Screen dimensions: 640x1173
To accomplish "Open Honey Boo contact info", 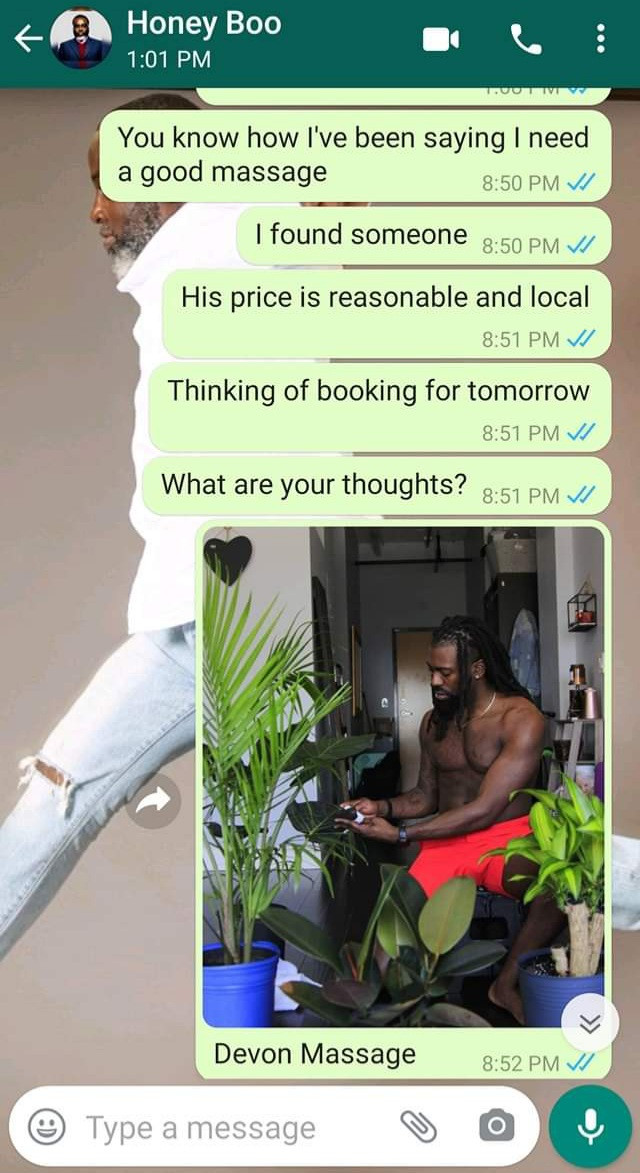I will pyautogui.click(x=203, y=39).
